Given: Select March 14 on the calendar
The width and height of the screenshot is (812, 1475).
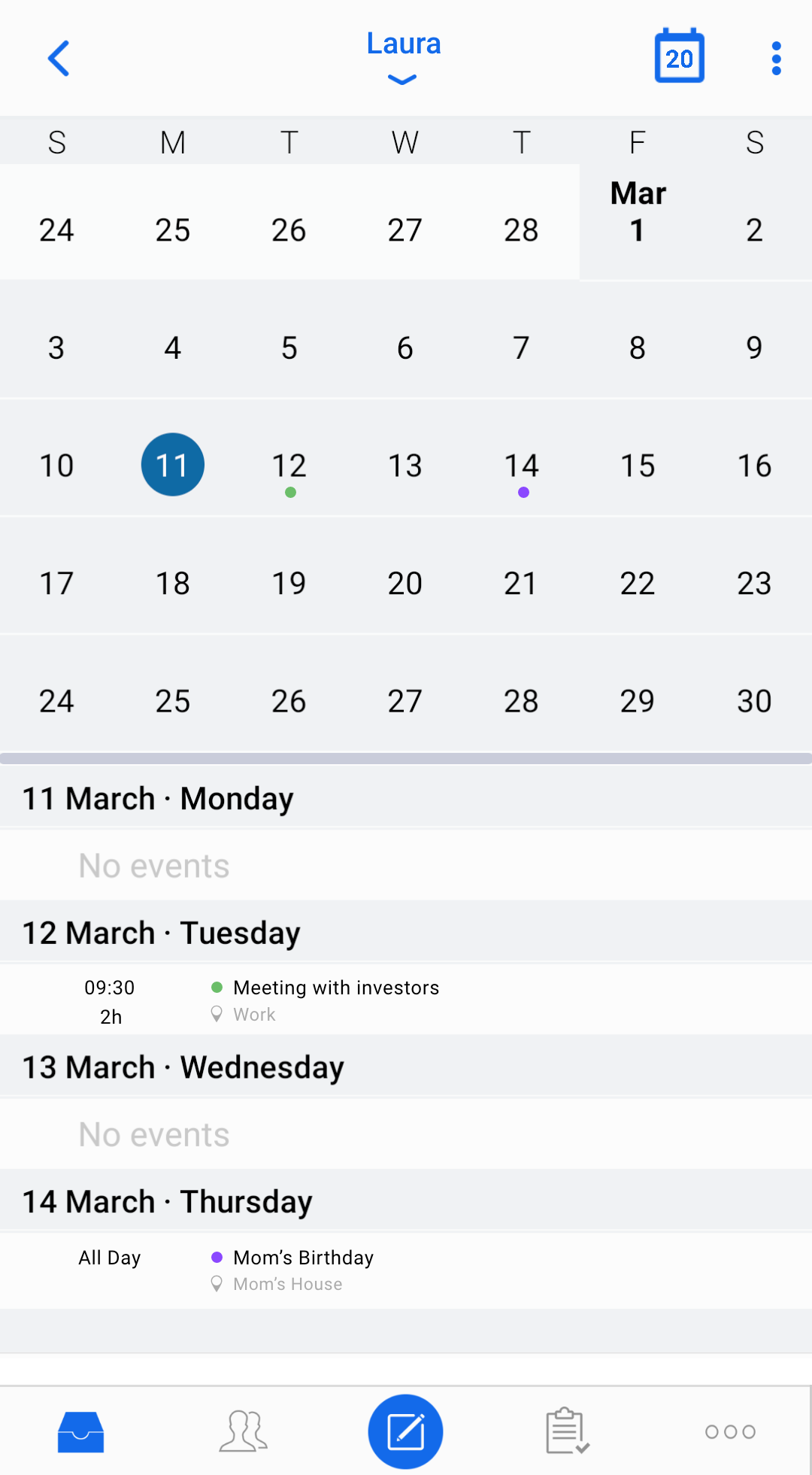Looking at the screenshot, I should pyautogui.click(x=521, y=466).
